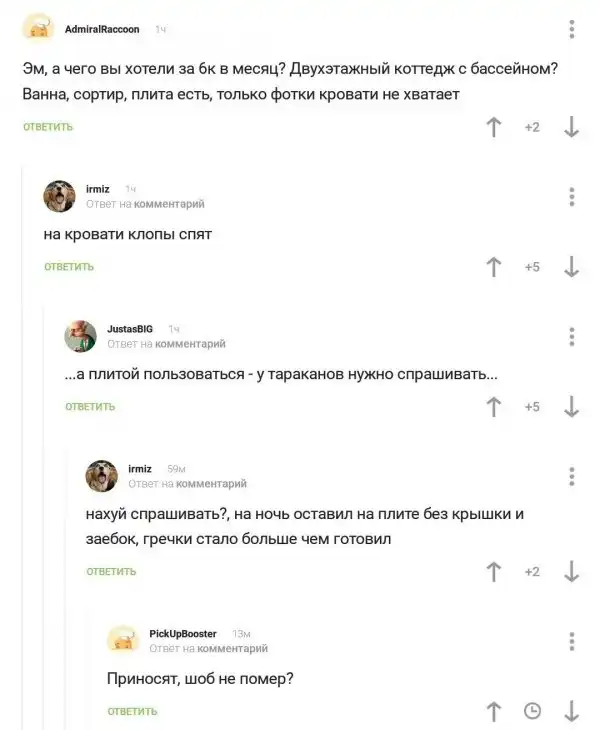Open overflow menu on irmiz's клопы comment
Screen dimensions: 600x730
tap(571, 197)
